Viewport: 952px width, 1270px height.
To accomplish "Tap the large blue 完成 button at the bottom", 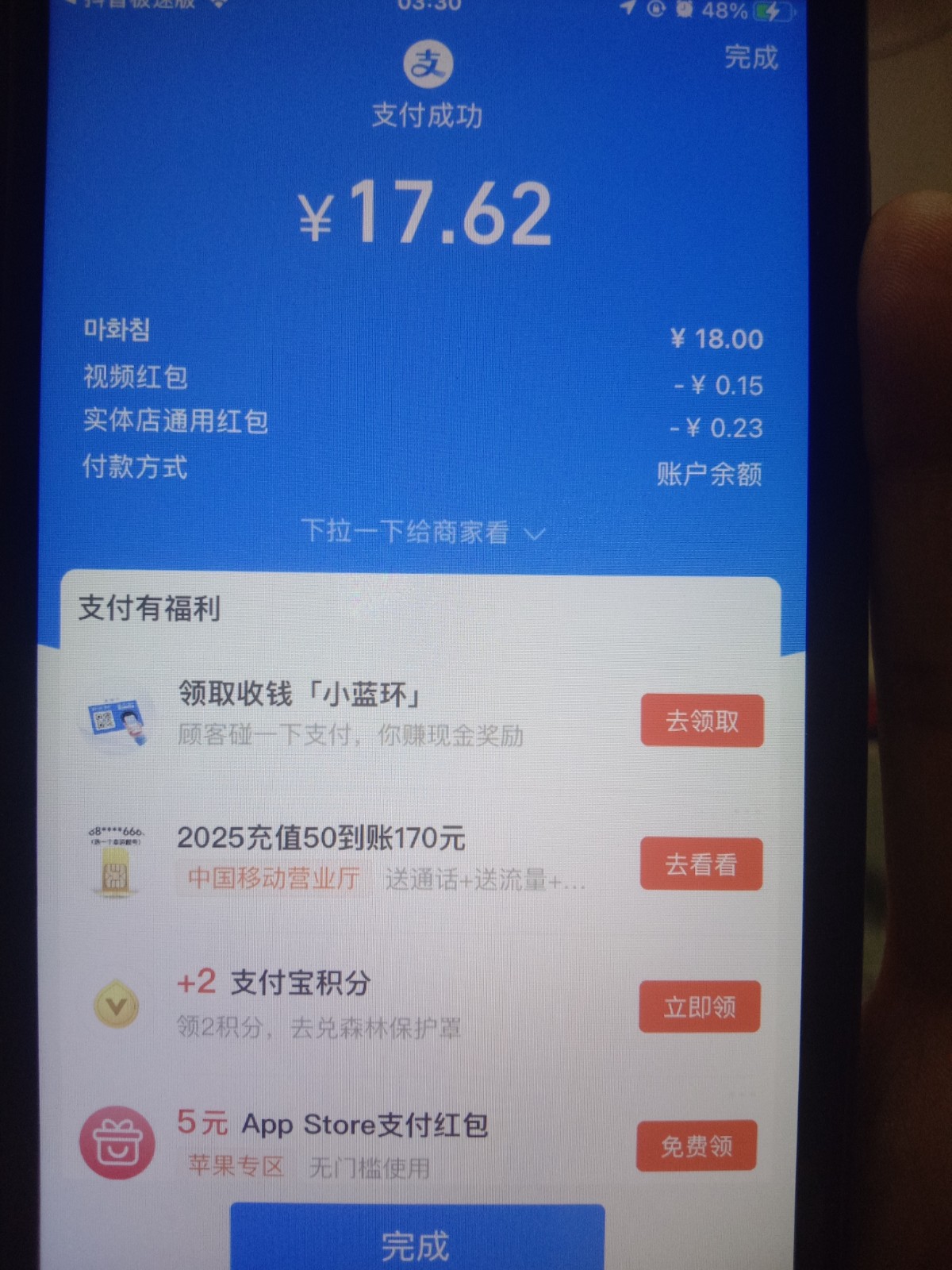I will point(416,1243).
